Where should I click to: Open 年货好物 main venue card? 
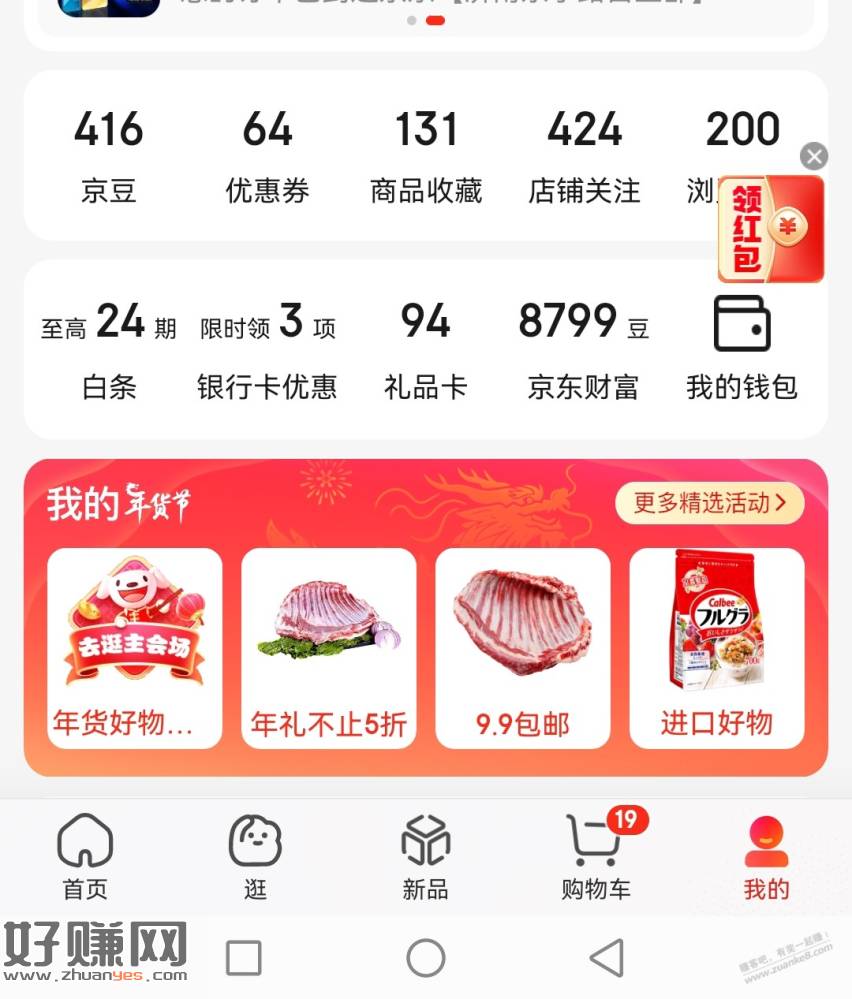tap(135, 647)
